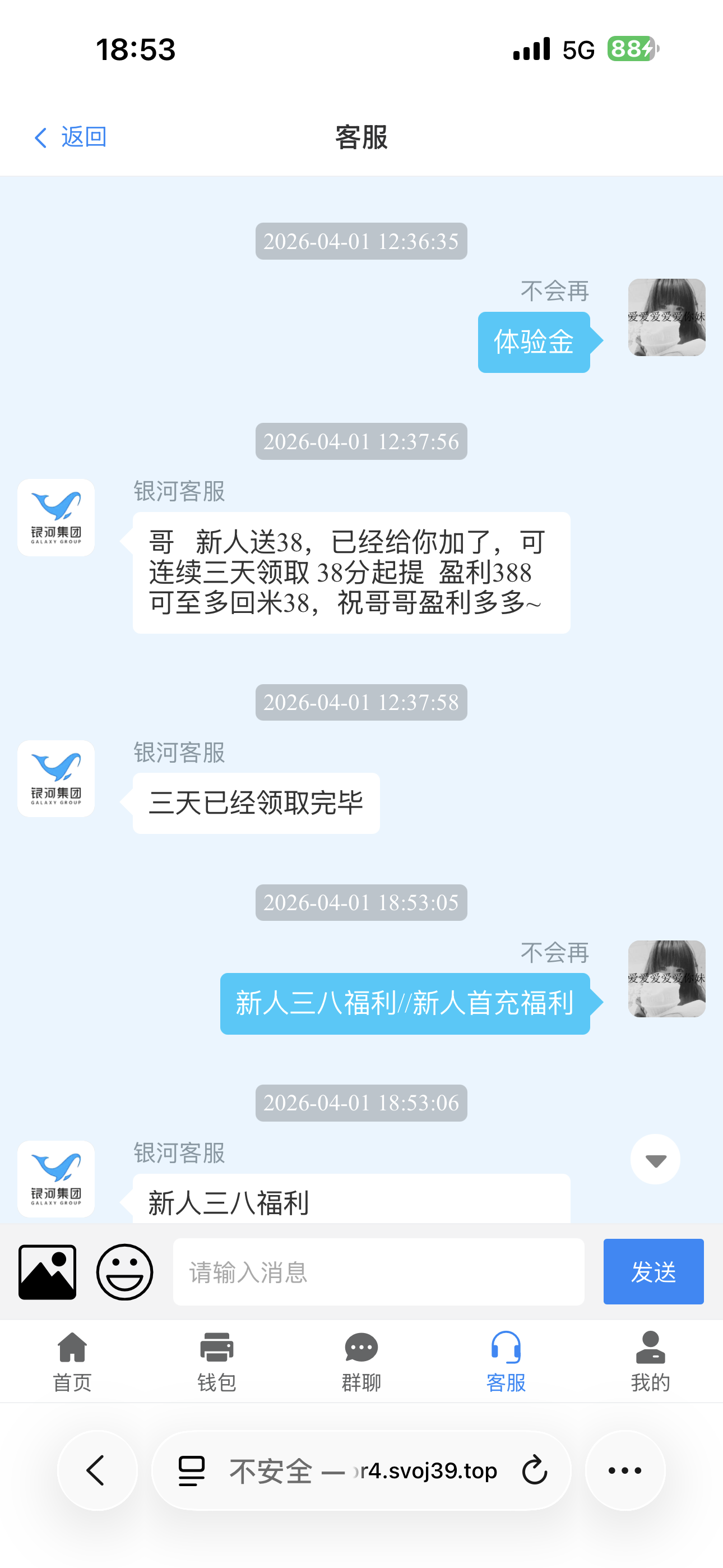Focus the 请输入消息 message field
723x1568 pixels.
378,1271
